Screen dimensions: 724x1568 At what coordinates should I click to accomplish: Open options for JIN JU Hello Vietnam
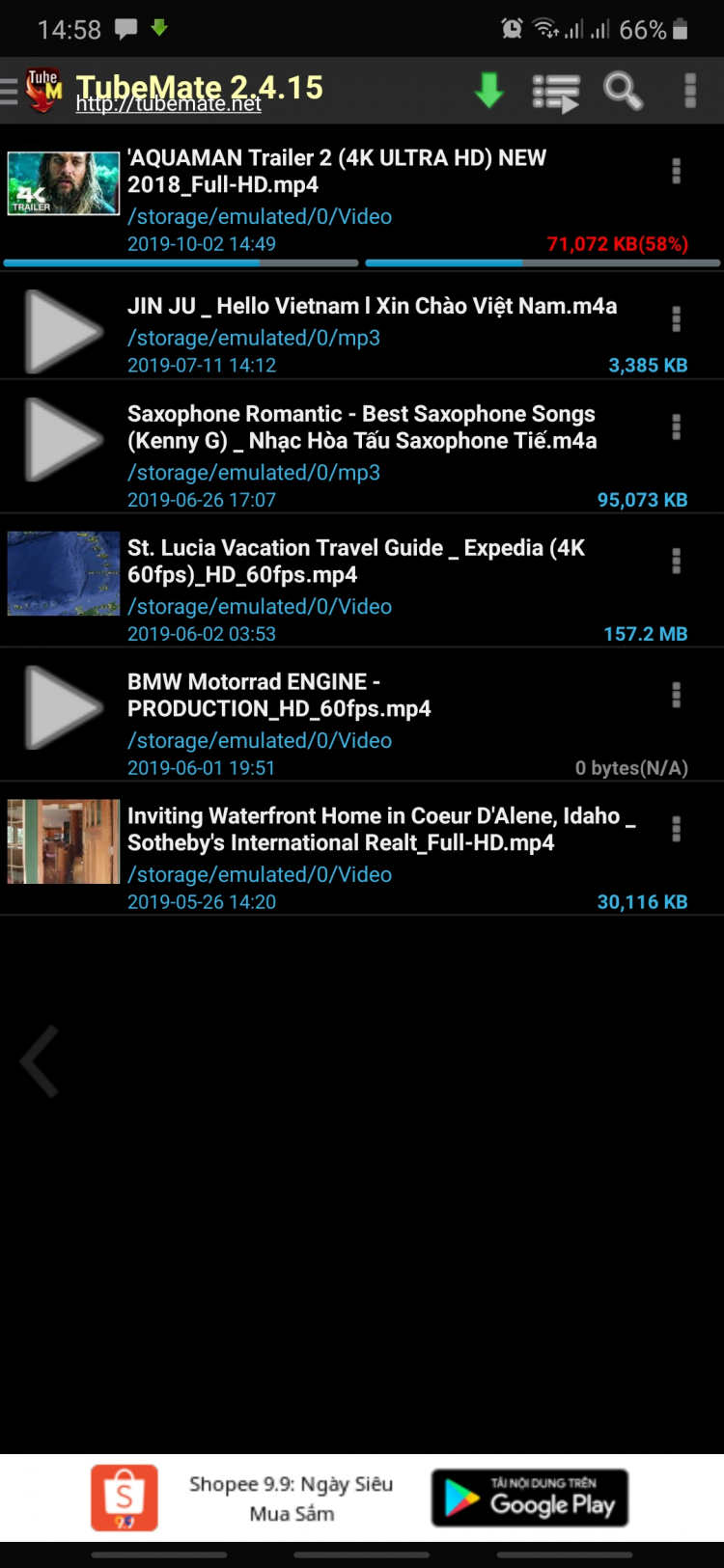click(676, 318)
